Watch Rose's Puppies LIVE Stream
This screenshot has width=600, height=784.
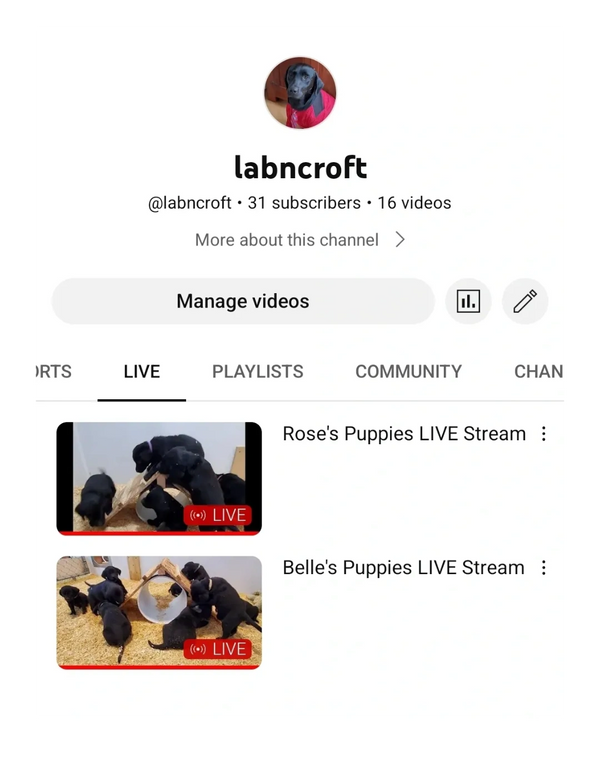click(x=159, y=478)
